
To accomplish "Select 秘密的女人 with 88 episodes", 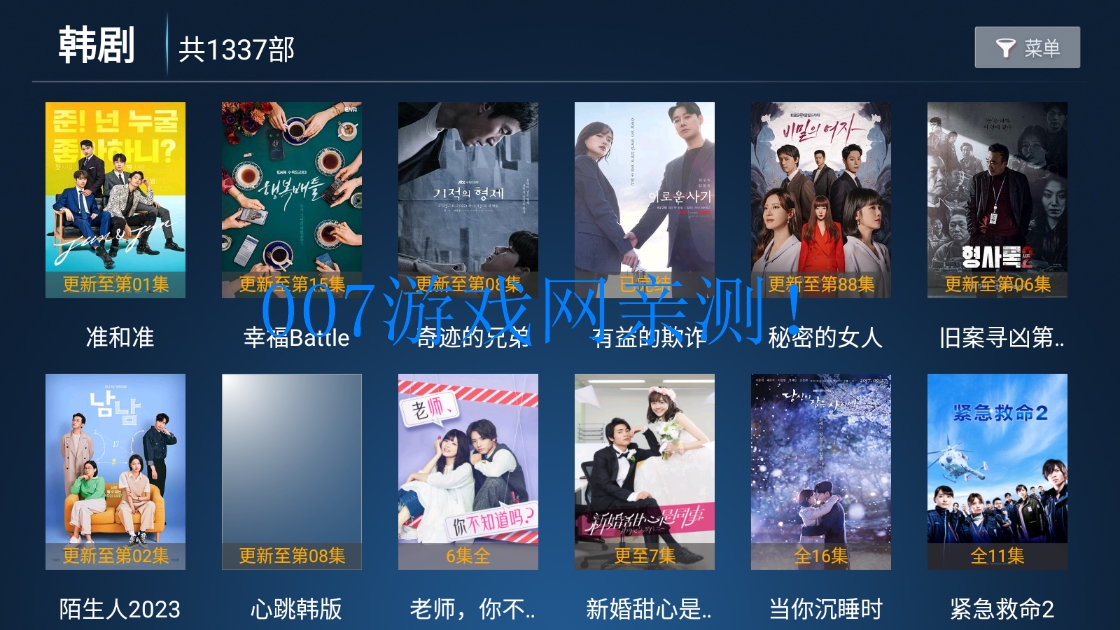I will point(821,200).
